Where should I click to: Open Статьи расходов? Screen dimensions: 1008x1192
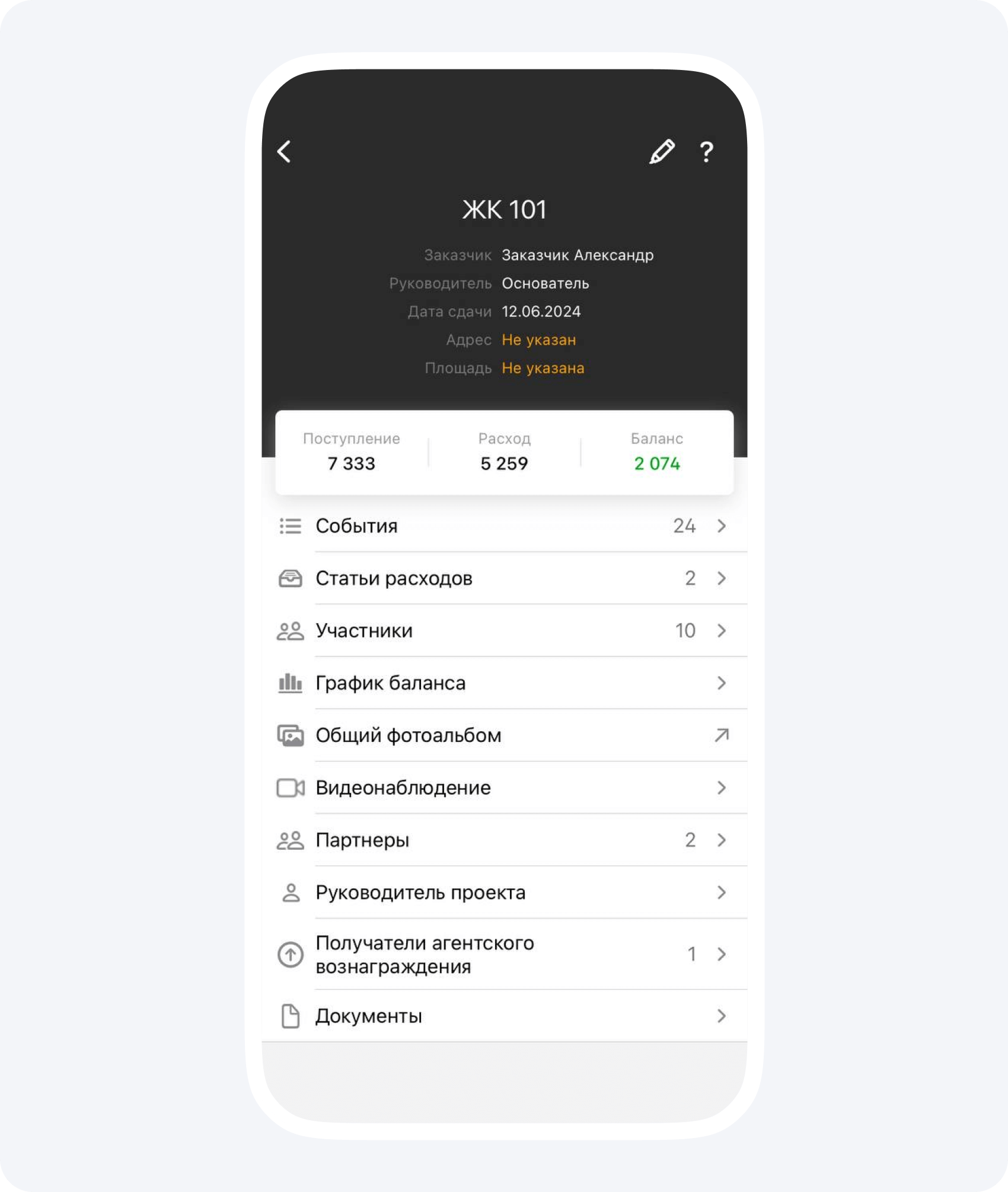(x=504, y=578)
